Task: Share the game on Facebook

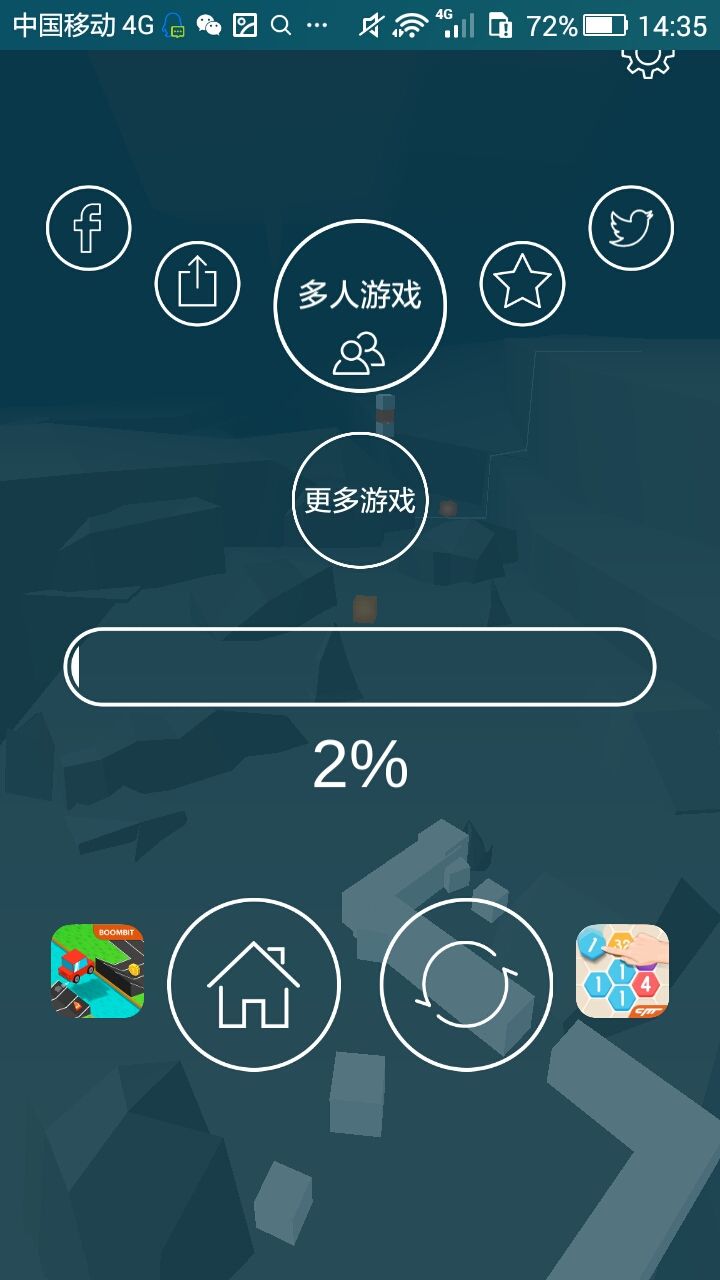Action: click(x=88, y=227)
